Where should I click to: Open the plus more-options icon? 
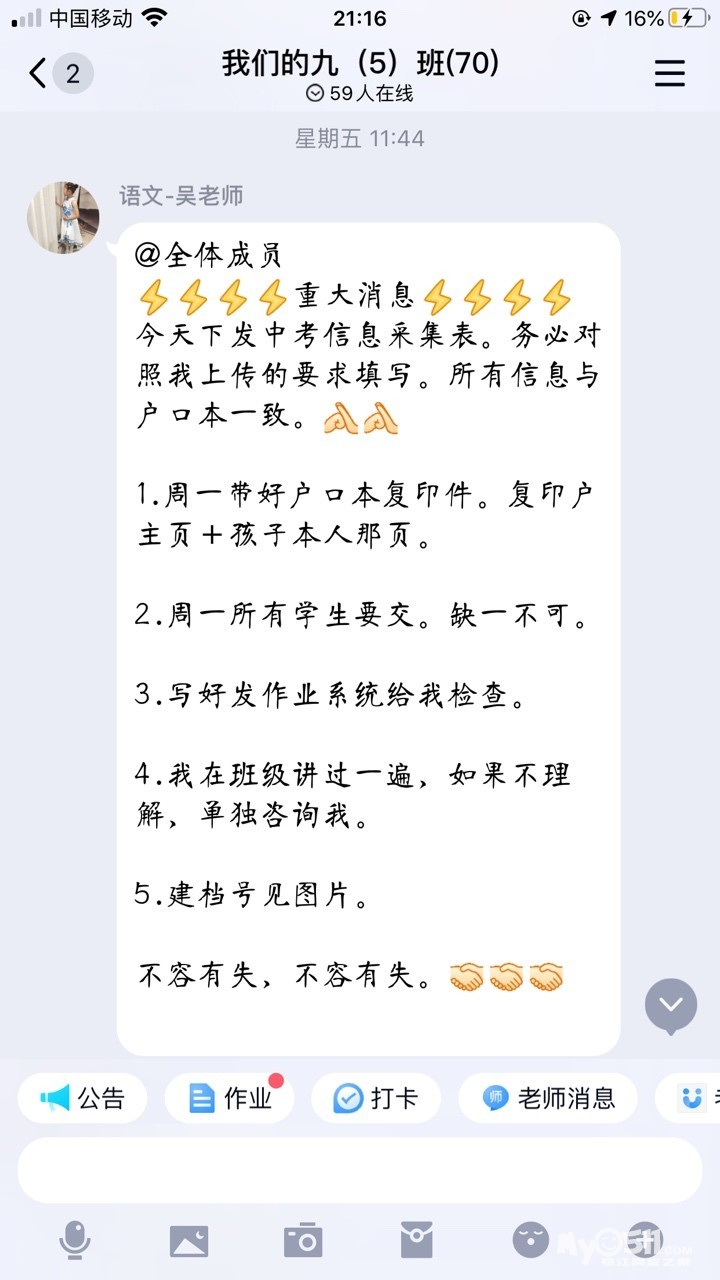[x=645, y=1240]
